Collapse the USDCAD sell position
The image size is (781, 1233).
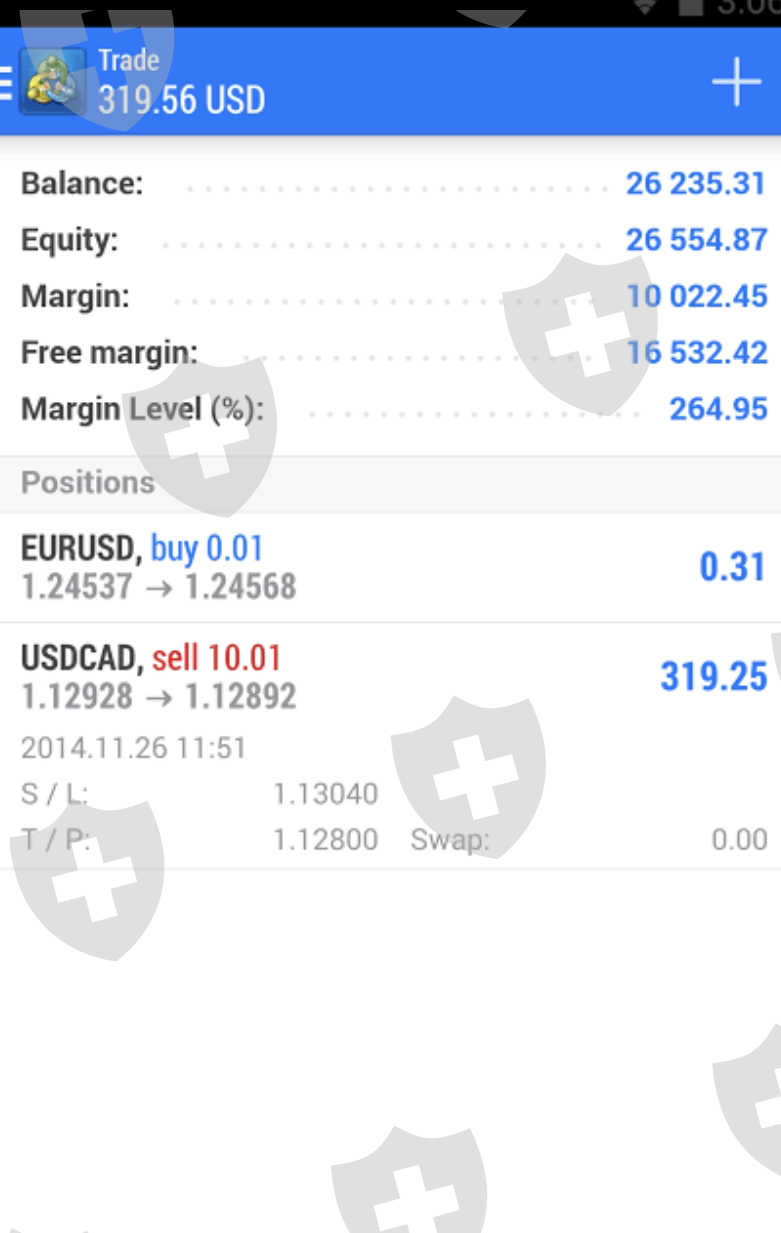[x=390, y=677]
